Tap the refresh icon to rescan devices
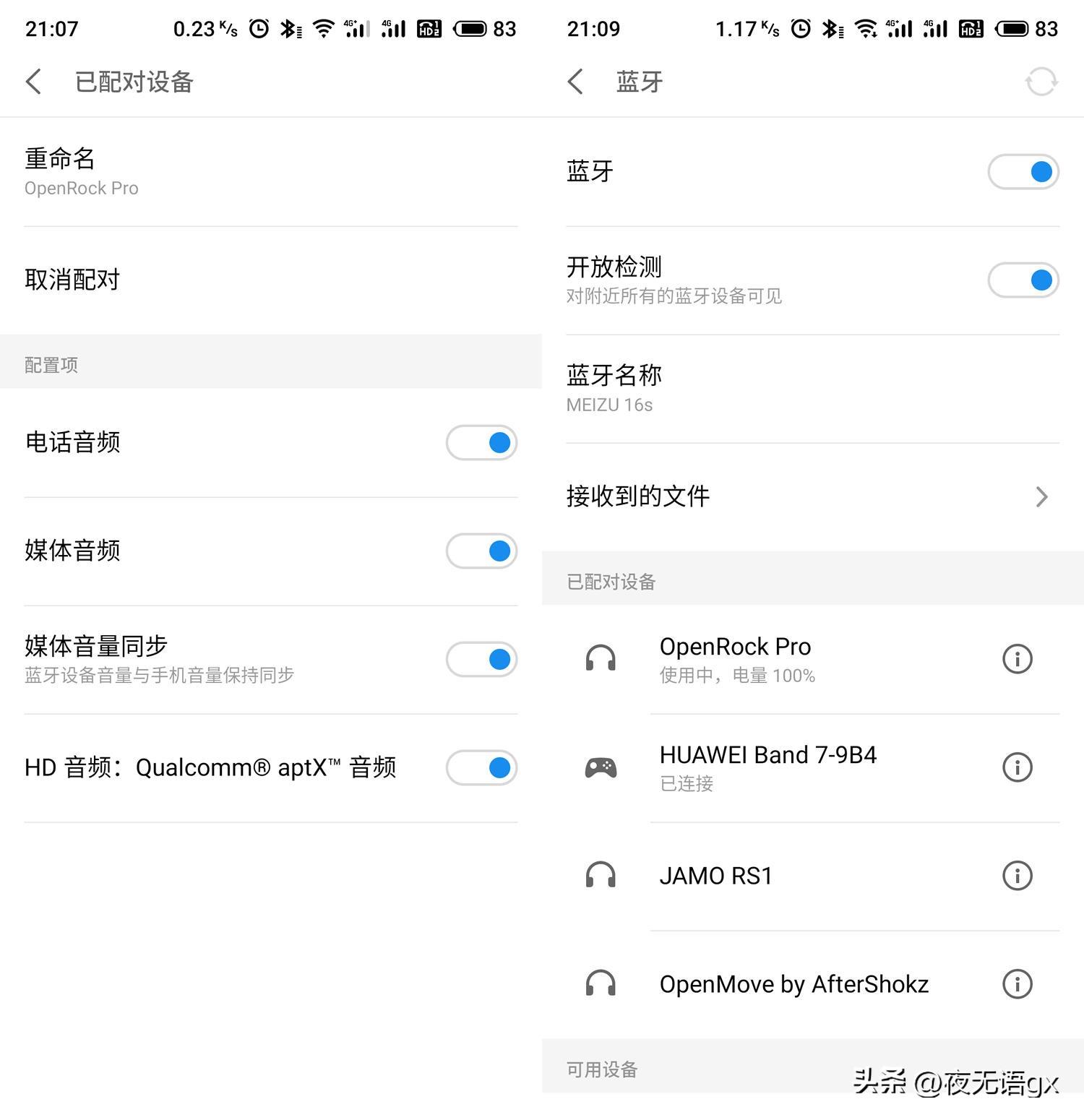This screenshot has width=1084, height=1120. click(x=1041, y=82)
